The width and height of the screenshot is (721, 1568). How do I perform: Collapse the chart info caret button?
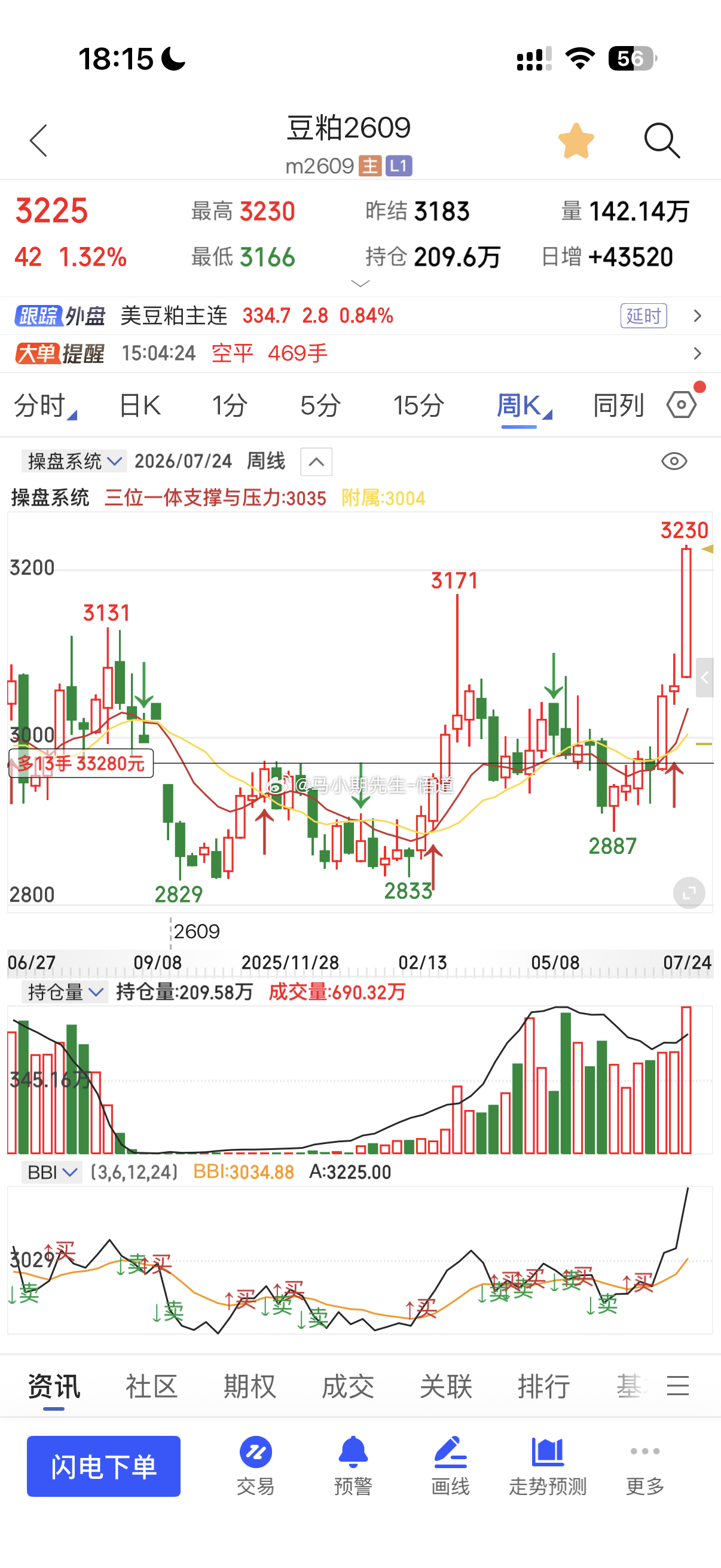316,462
